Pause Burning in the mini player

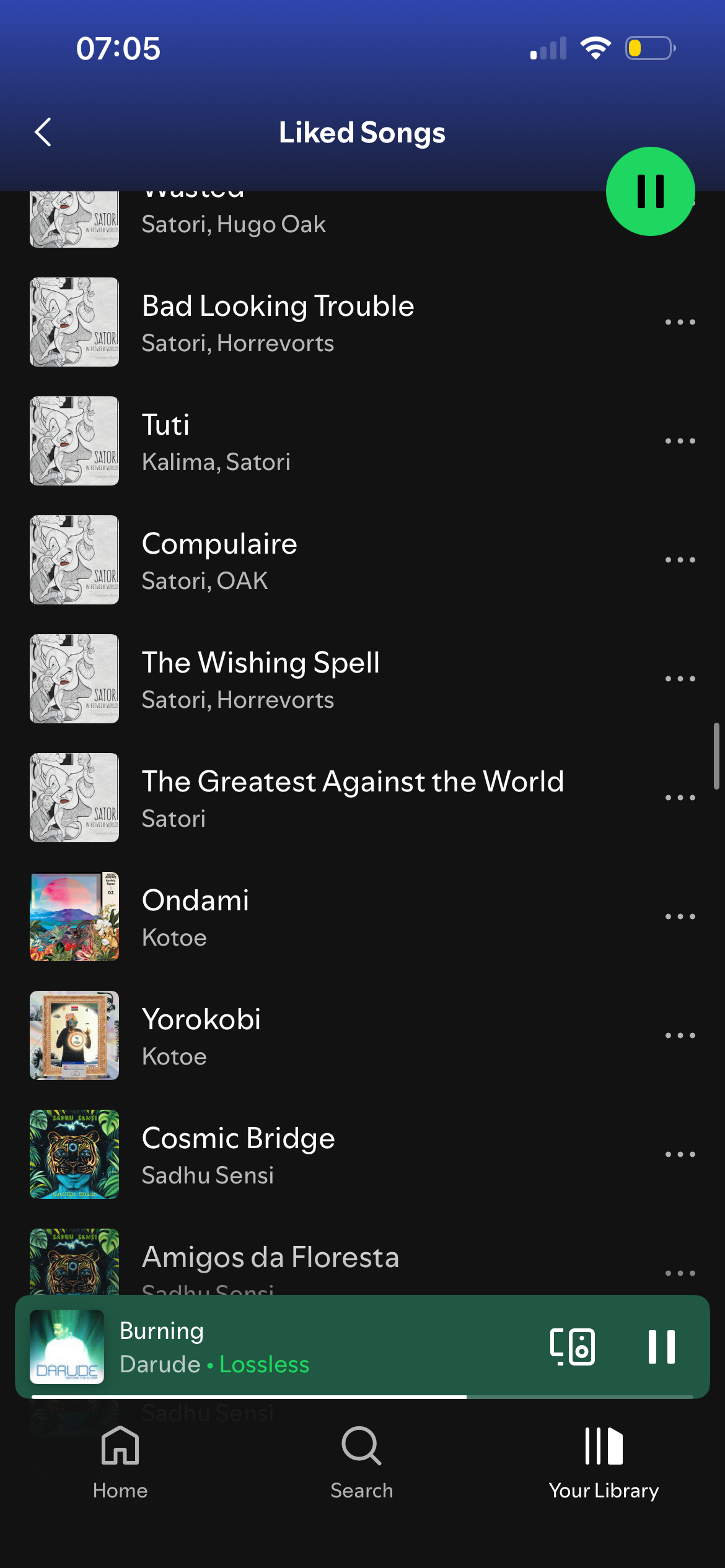pos(661,1346)
